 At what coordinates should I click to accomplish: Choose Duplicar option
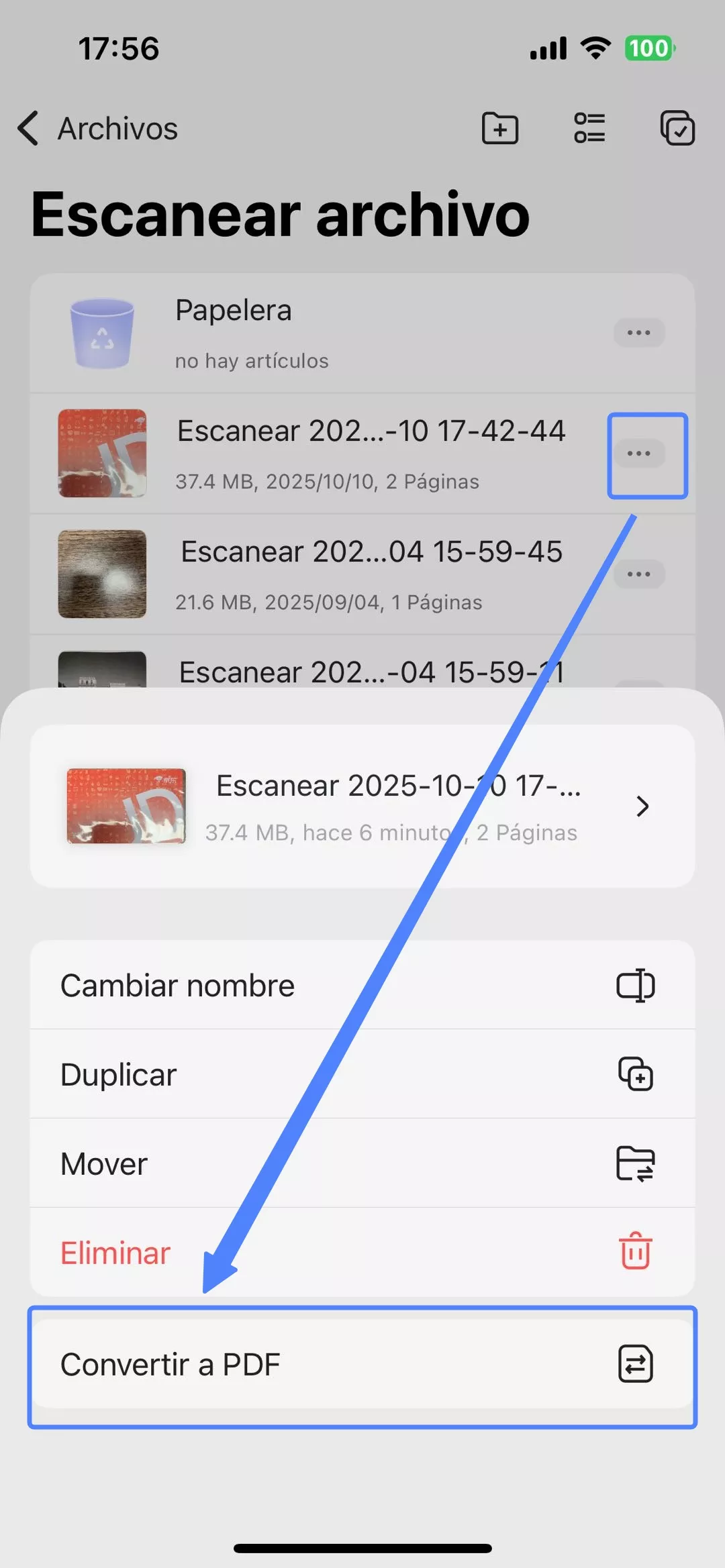[118, 1074]
